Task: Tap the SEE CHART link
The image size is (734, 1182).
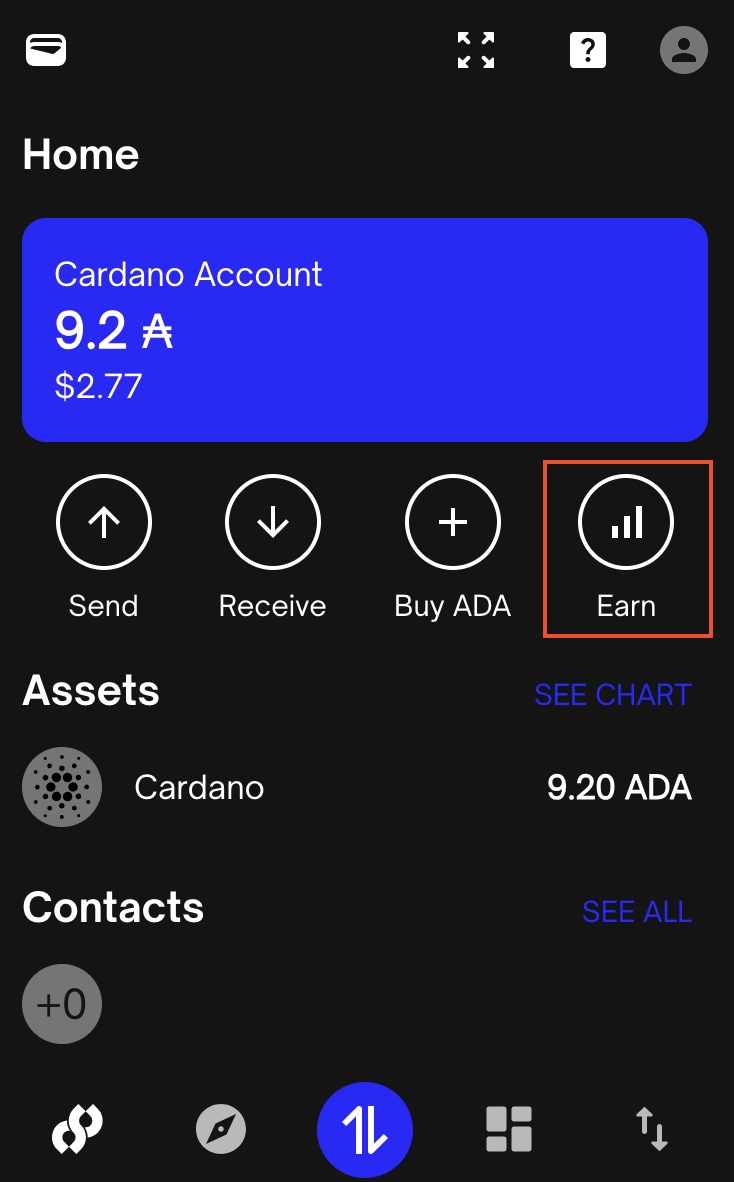Action: point(612,695)
